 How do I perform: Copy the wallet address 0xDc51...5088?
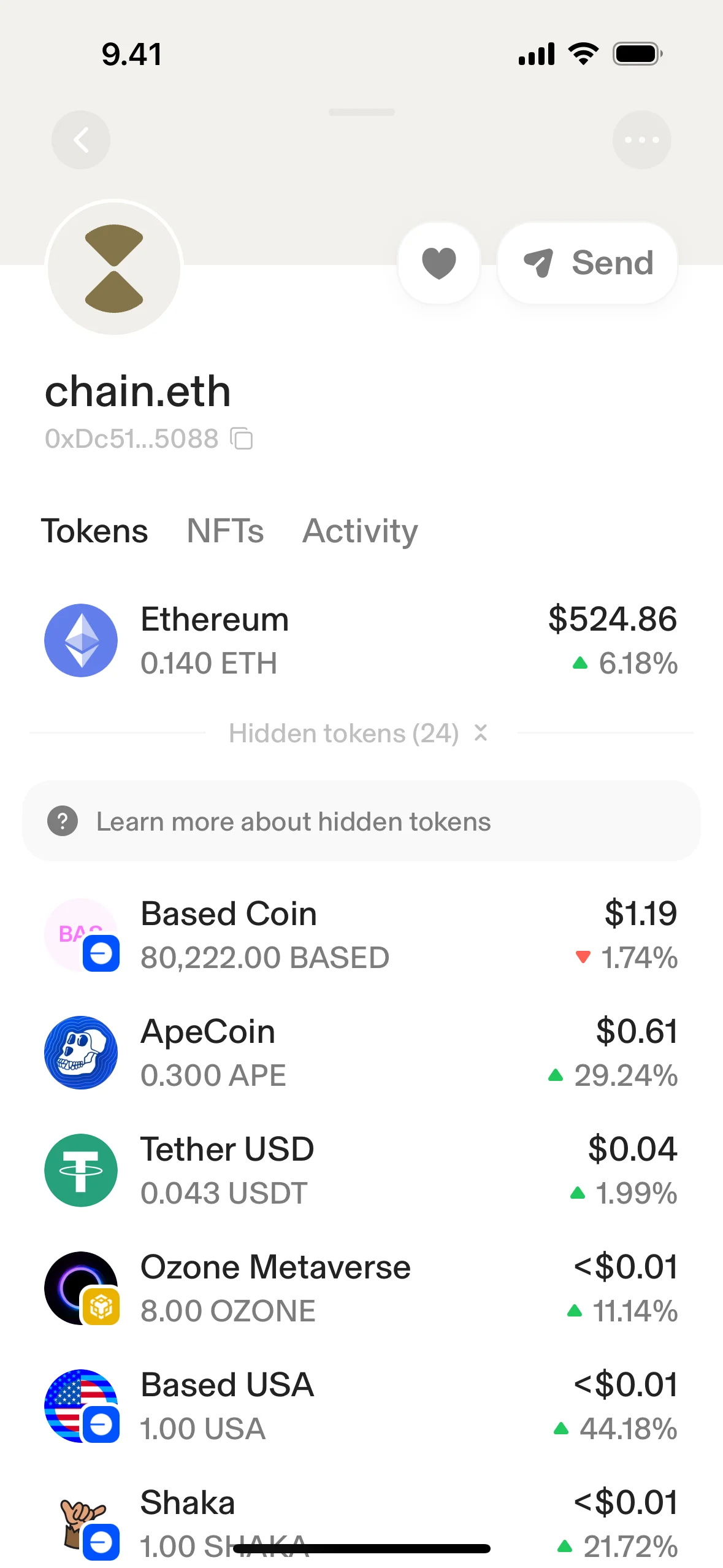pos(242,439)
